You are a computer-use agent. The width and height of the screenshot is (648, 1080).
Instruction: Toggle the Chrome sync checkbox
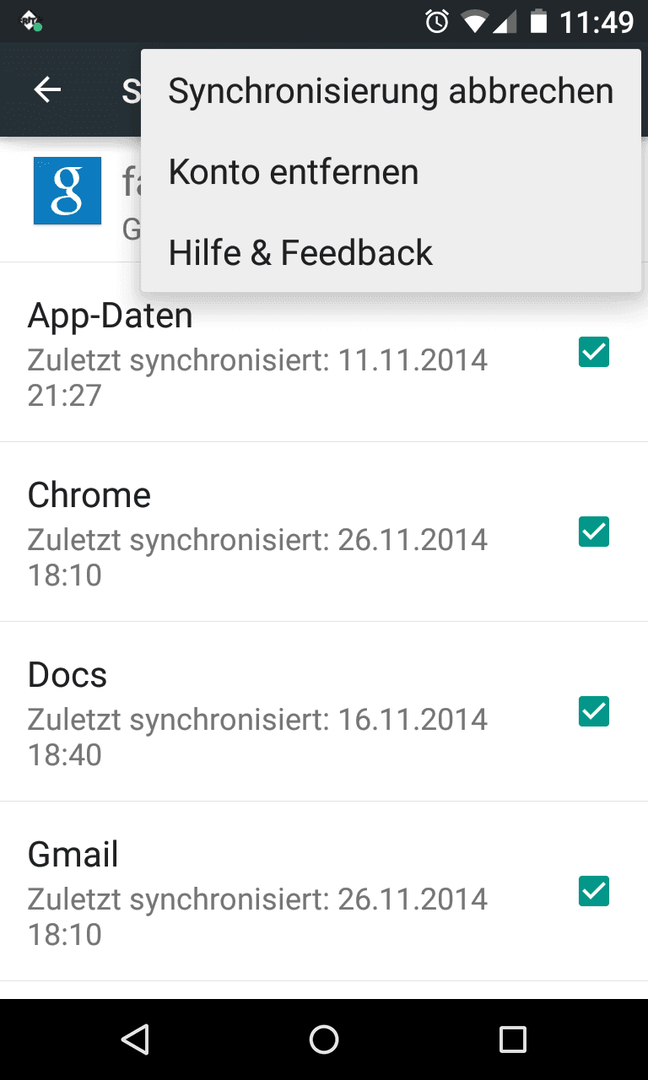(594, 532)
